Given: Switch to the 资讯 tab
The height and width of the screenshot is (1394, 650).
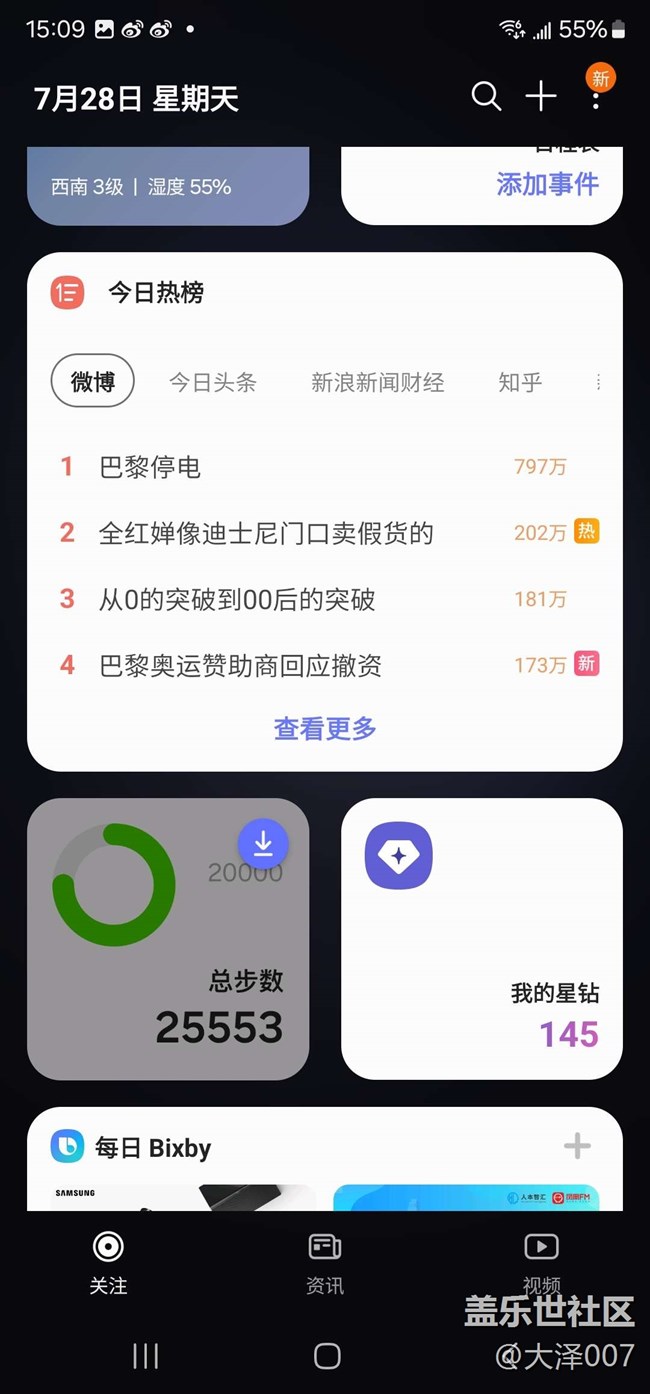Looking at the screenshot, I should coord(325,1263).
